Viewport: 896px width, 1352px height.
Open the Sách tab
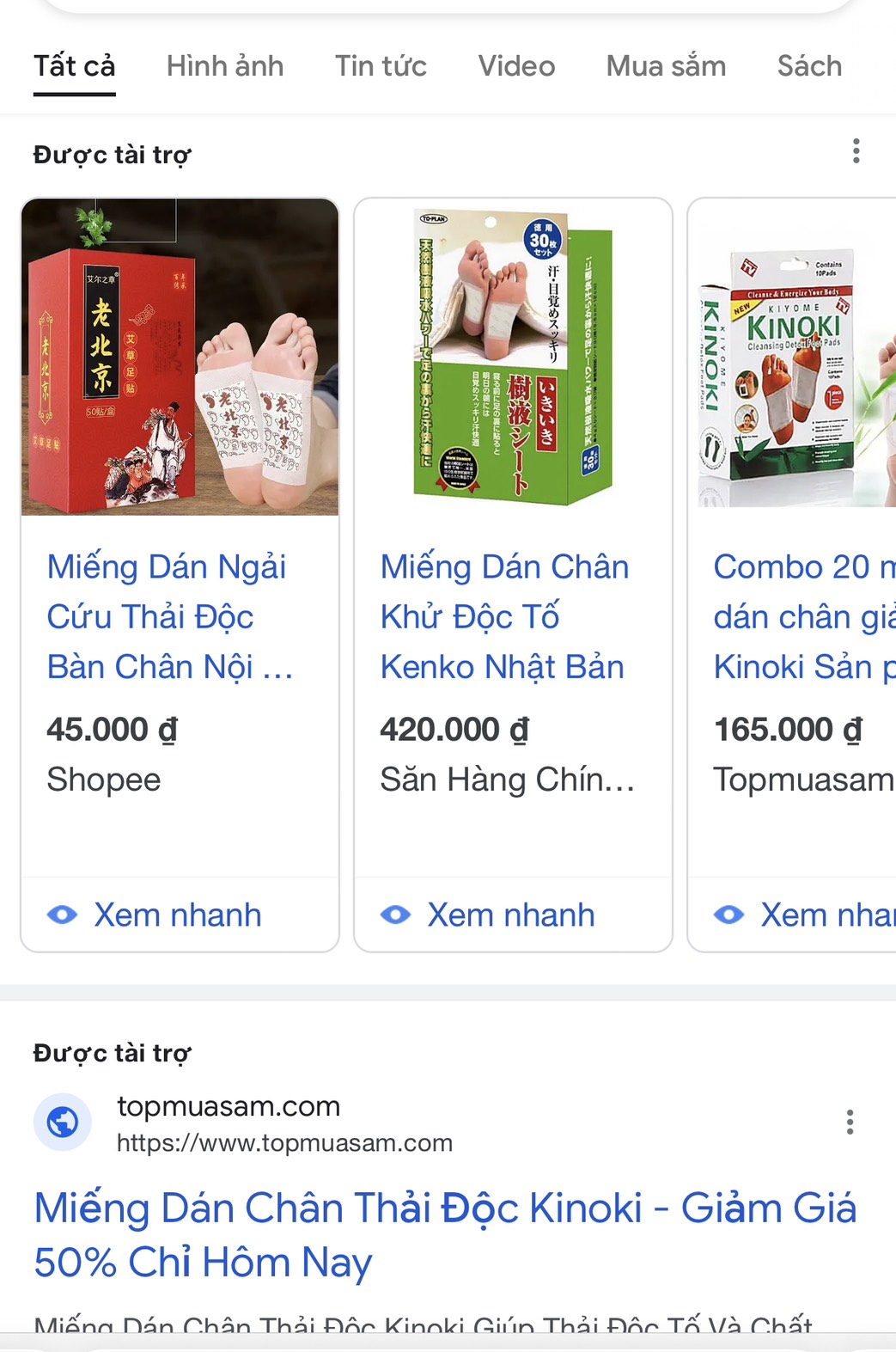click(x=809, y=66)
